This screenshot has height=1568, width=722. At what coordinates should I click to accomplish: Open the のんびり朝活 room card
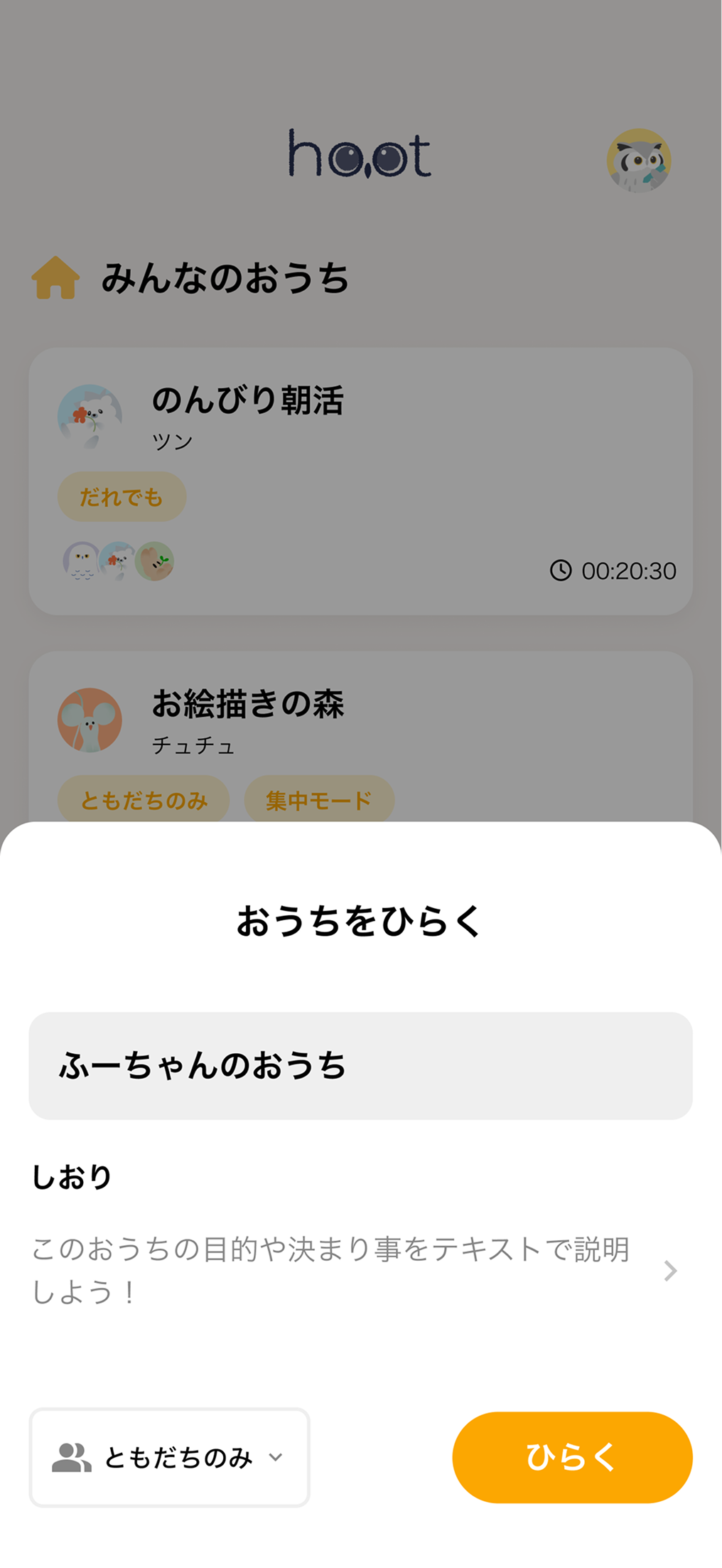[x=360, y=481]
